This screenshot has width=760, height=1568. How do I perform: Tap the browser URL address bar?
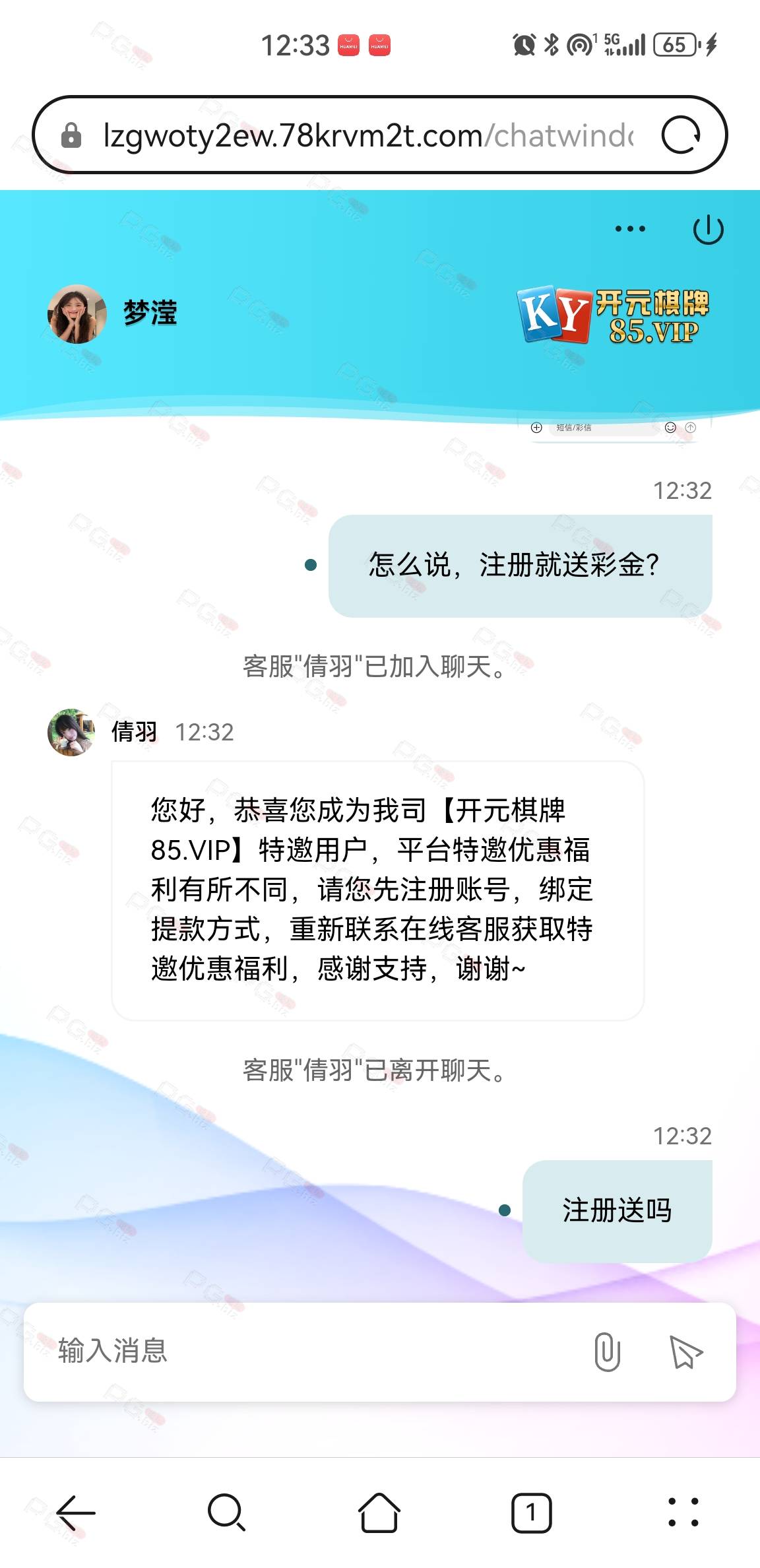point(368,135)
